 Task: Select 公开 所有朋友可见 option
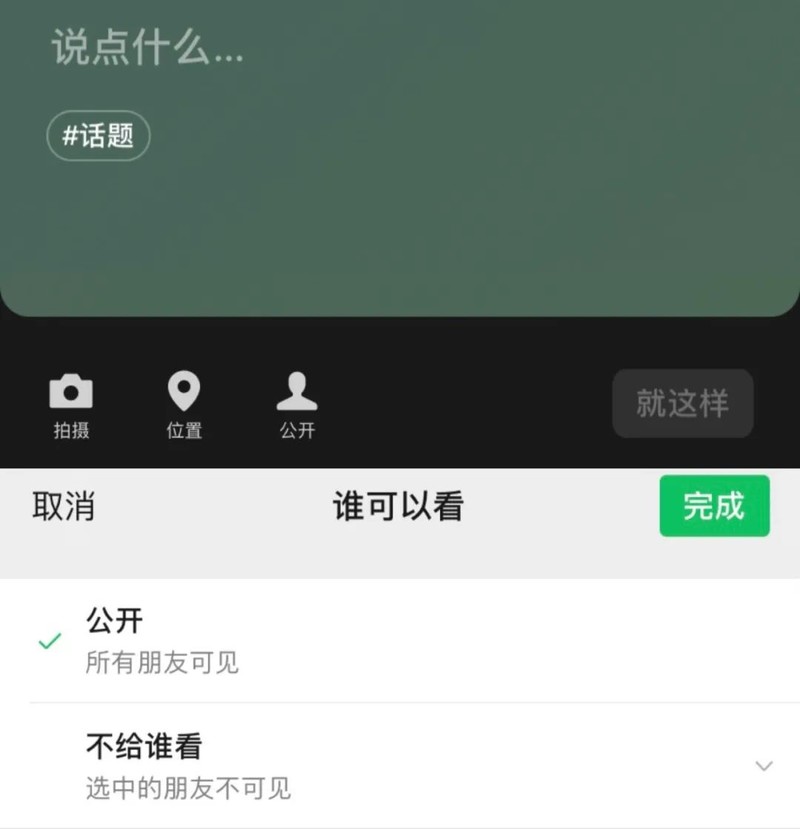click(400, 641)
